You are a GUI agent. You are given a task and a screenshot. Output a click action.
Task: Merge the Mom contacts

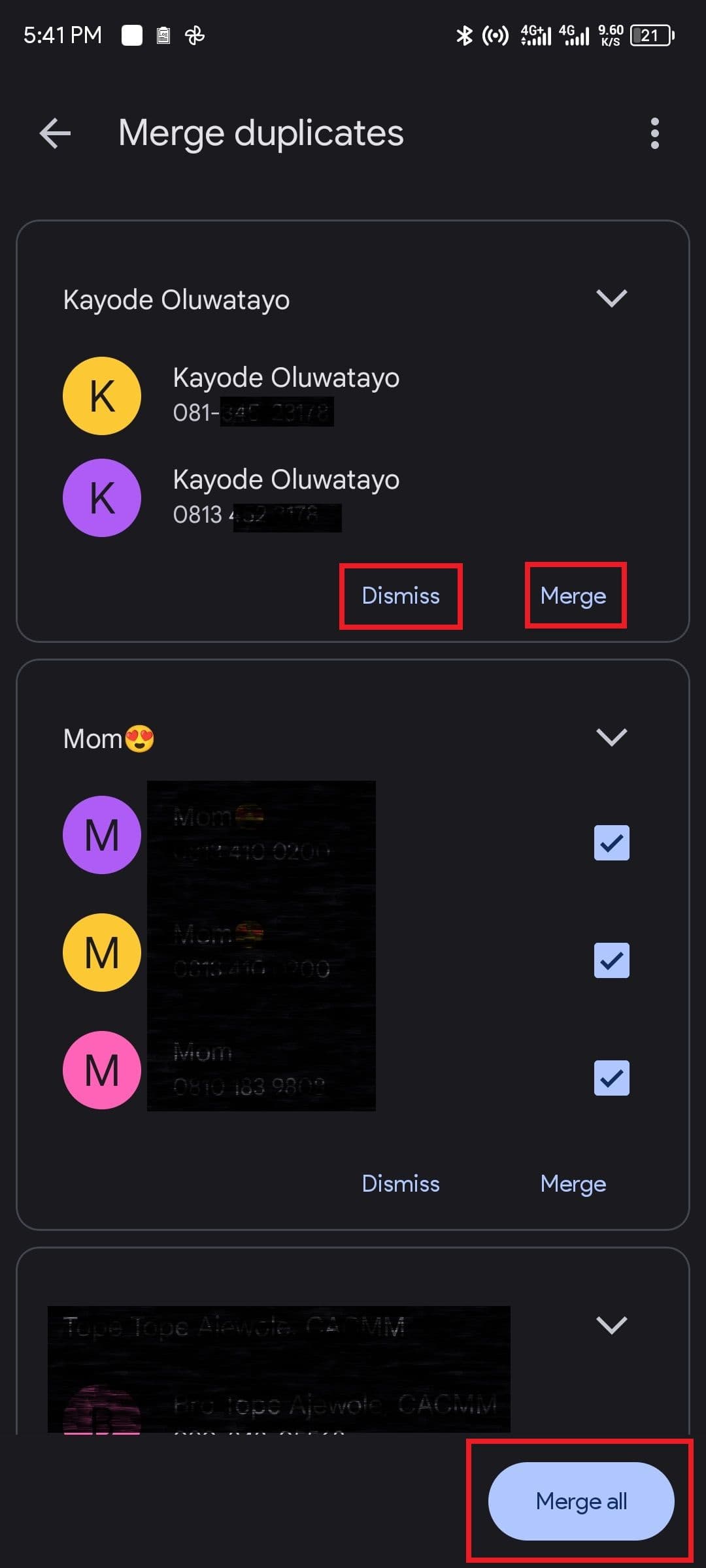pyautogui.click(x=573, y=1184)
